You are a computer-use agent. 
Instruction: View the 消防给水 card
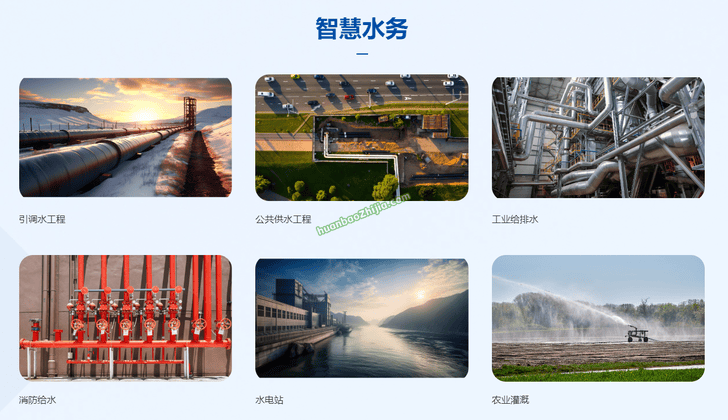coord(125,317)
